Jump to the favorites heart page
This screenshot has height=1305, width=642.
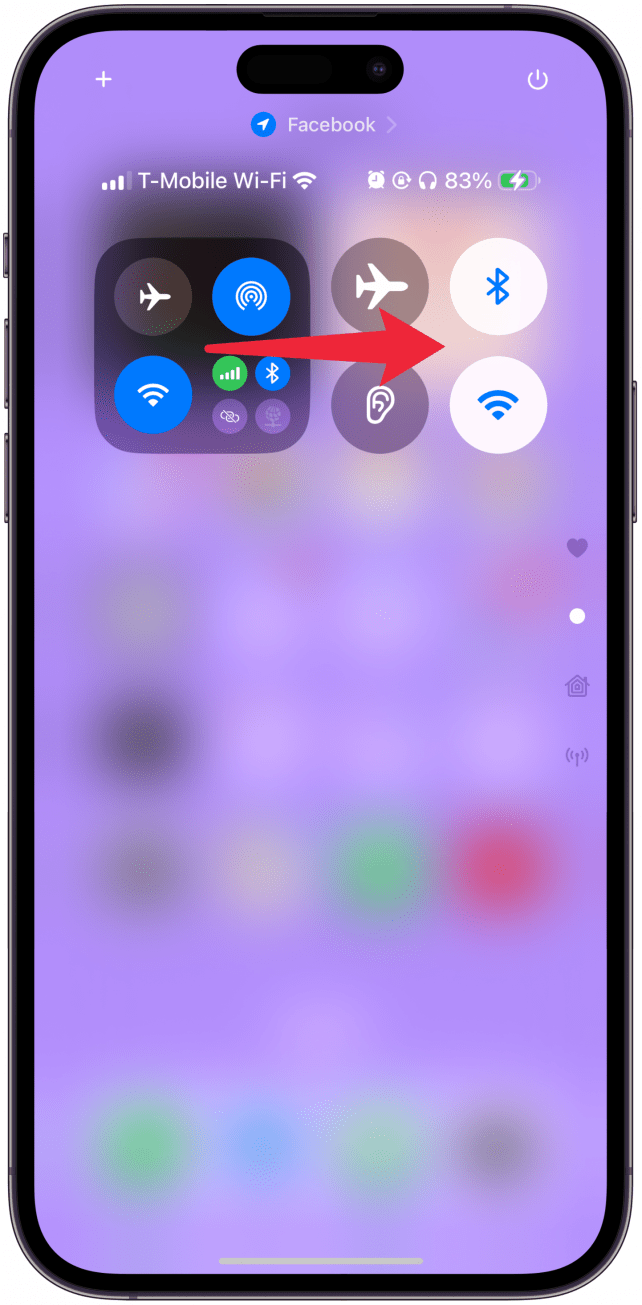click(577, 547)
